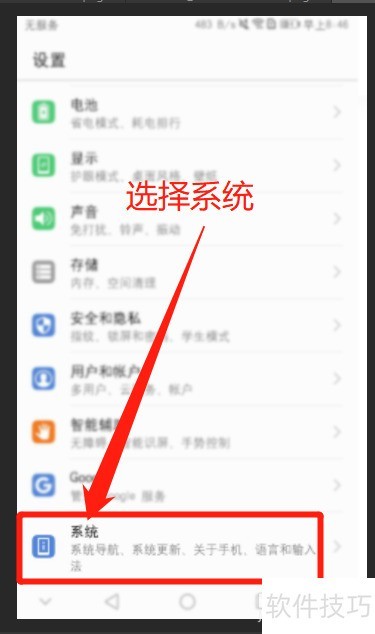Open 电池 battery settings
This screenshot has height=634, width=375.
188,112
